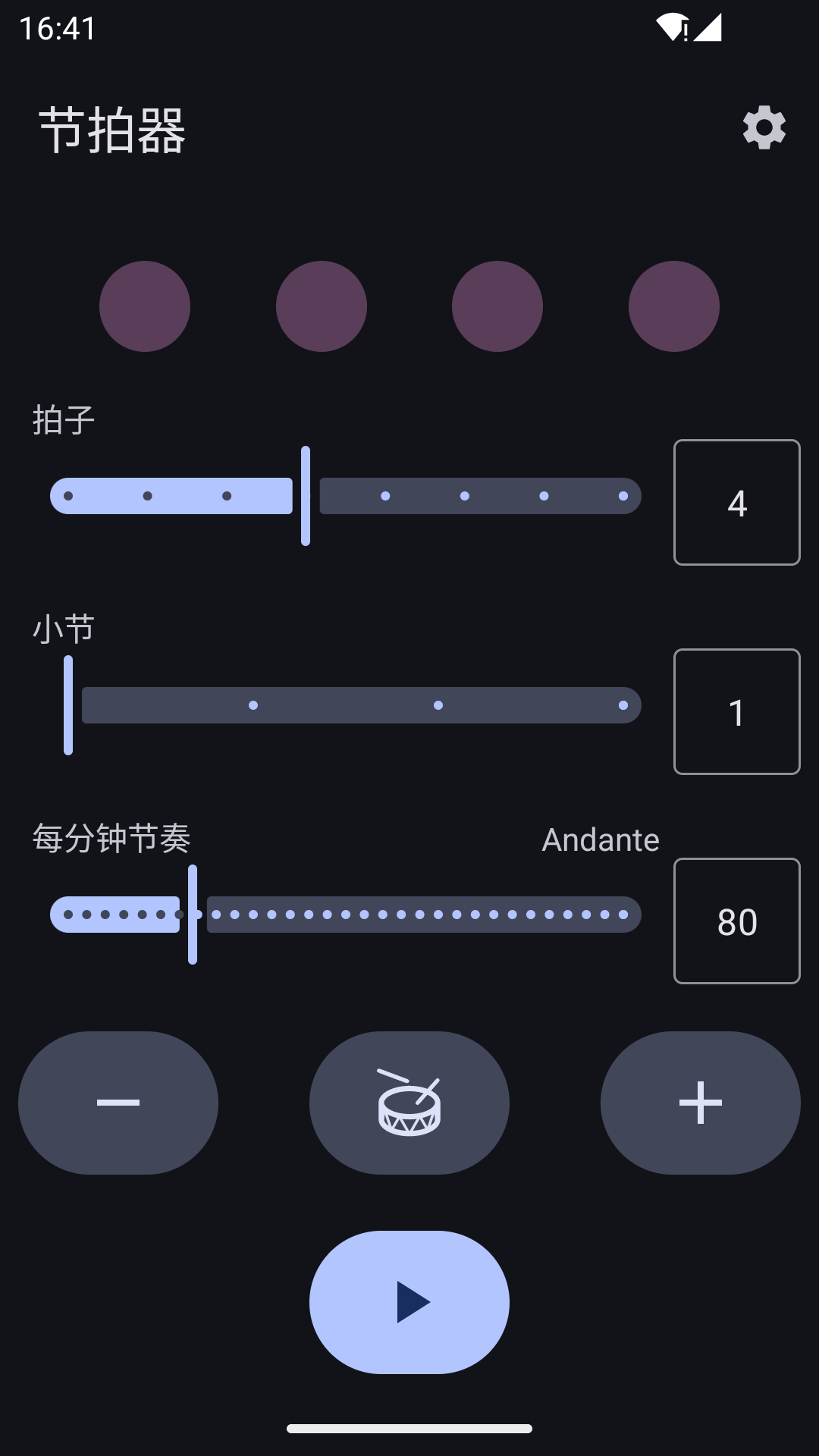Edit the bars value field showing 1
Image resolution: width=819 pixels, height=1456 pixels.
(x=736, y=712)
